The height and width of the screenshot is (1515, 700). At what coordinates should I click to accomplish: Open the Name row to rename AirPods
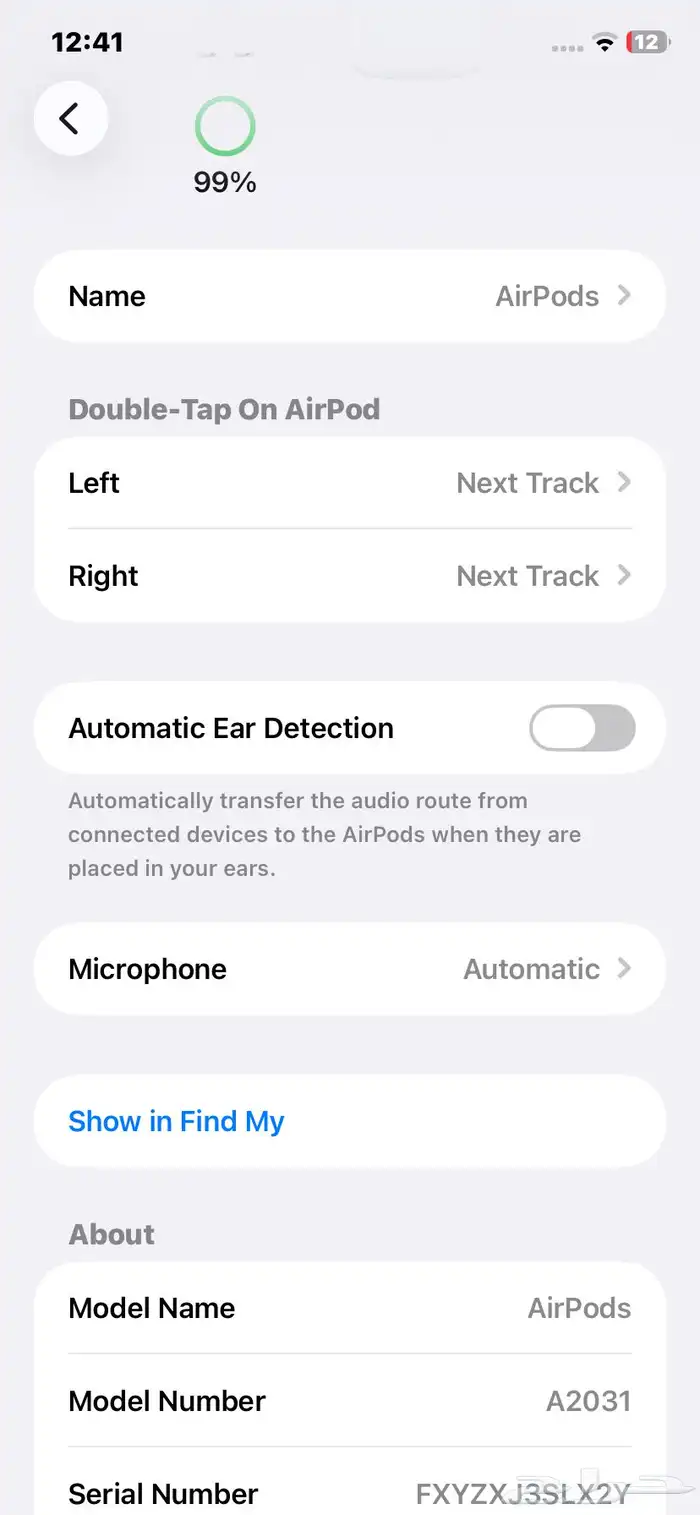(350, 296)
